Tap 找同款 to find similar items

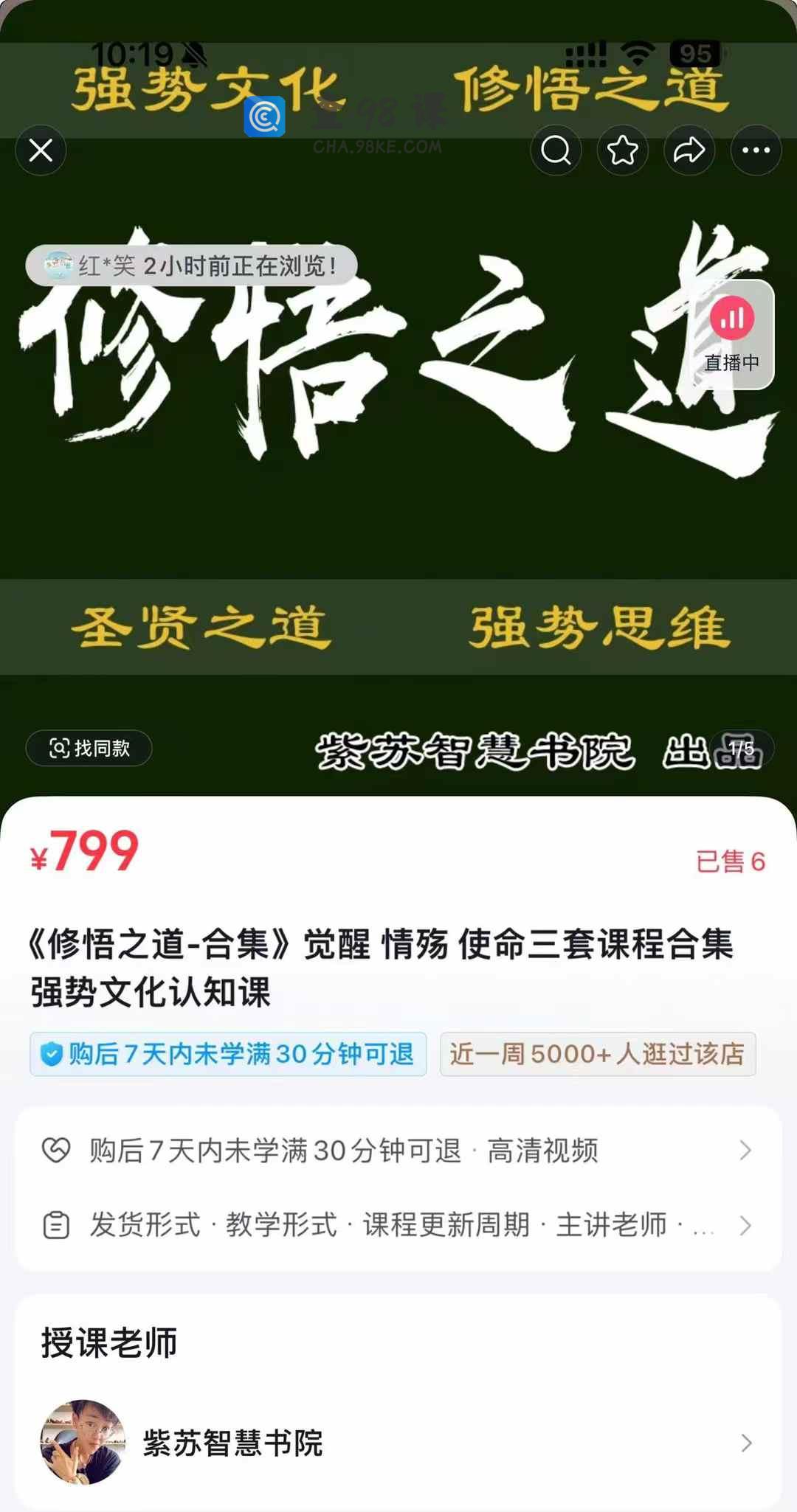click(89, 748)
